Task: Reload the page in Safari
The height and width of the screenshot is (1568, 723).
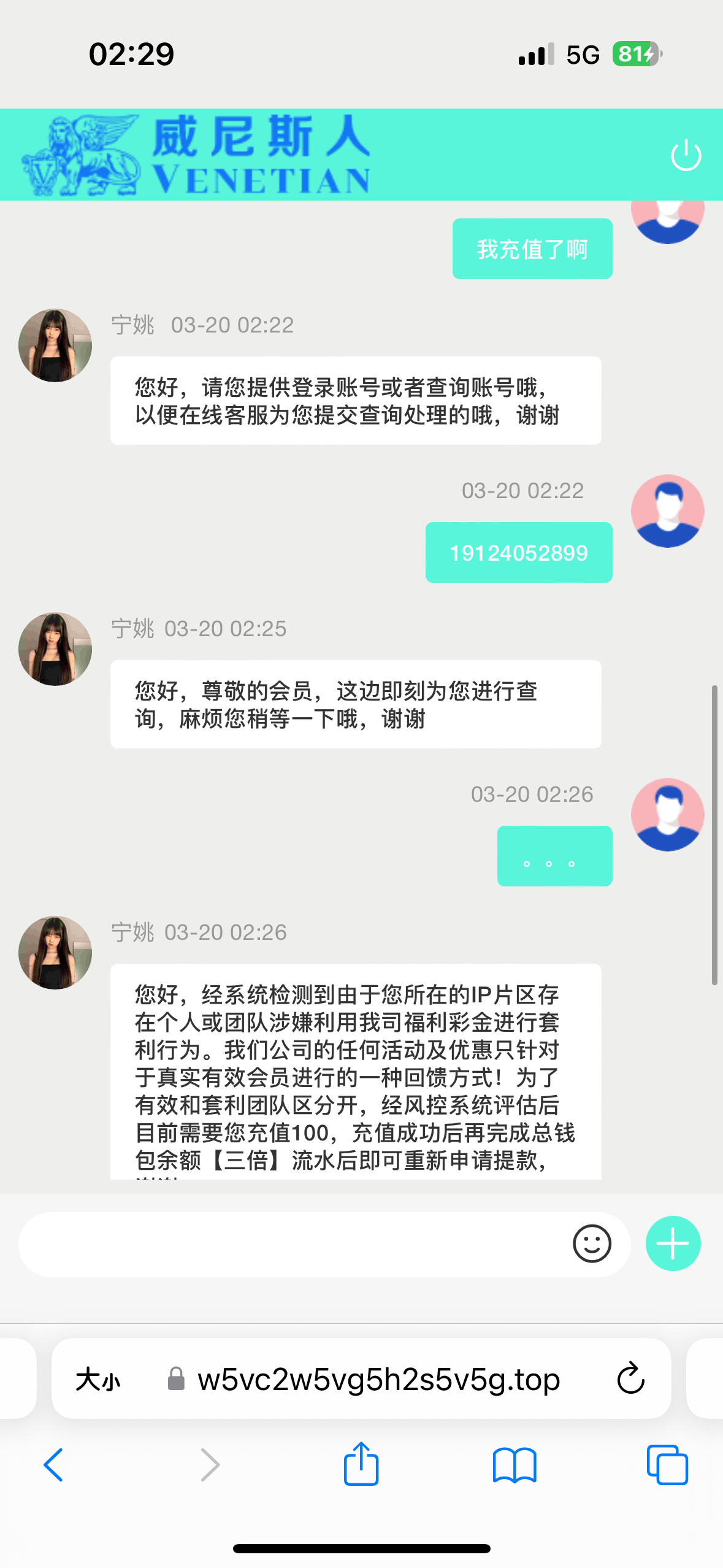Action: (x=630, y=1379)
